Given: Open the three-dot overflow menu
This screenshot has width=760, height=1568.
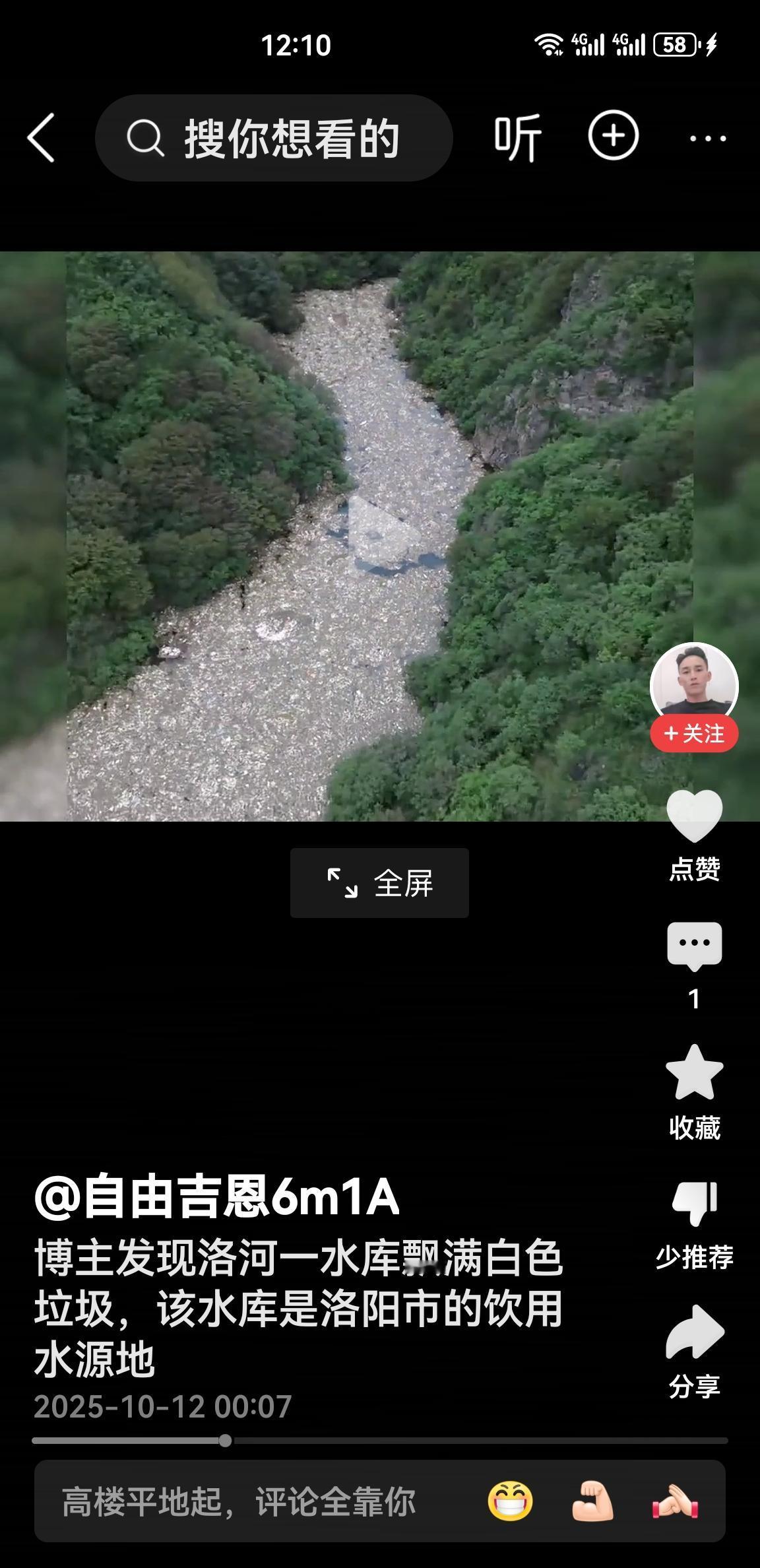Looking at the screenshot, I should (x=708, y=139).
